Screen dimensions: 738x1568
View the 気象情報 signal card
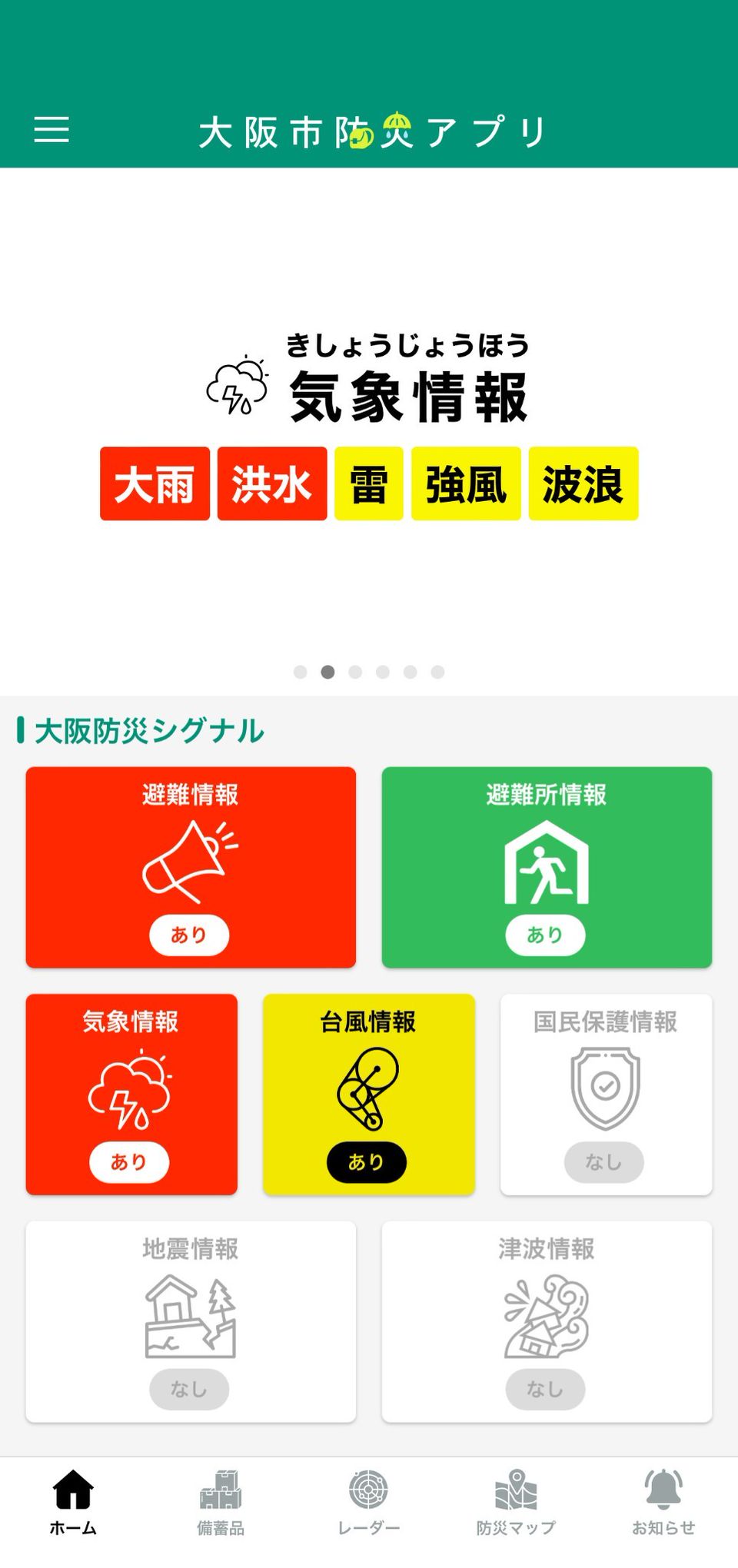click(x=131, y=1094)
